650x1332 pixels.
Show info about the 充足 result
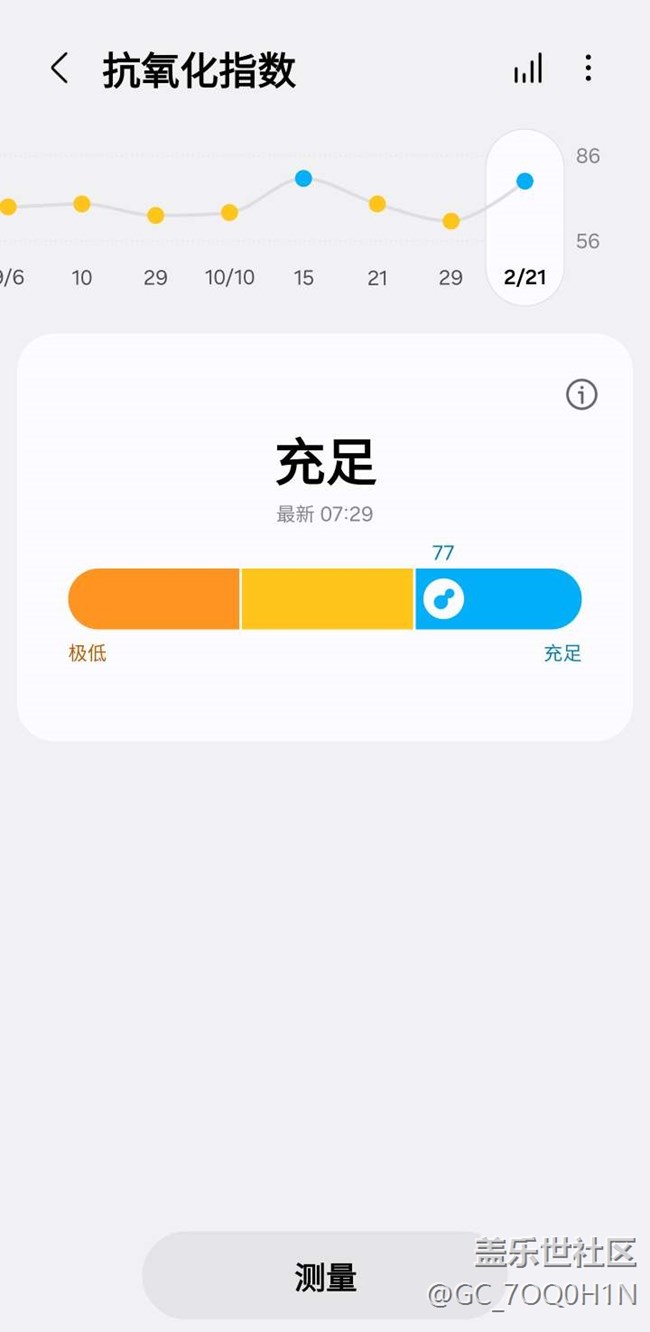(581, 395)
